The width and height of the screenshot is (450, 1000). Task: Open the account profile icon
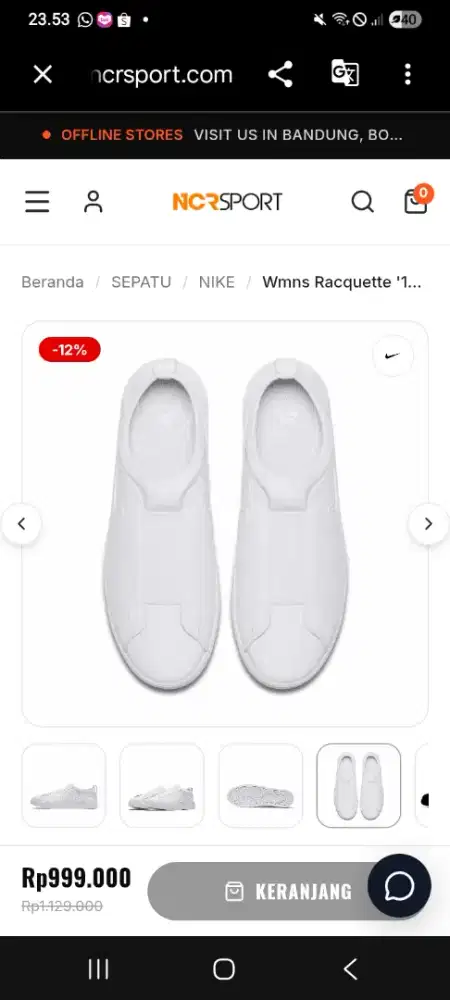click(x=93, y=202)
